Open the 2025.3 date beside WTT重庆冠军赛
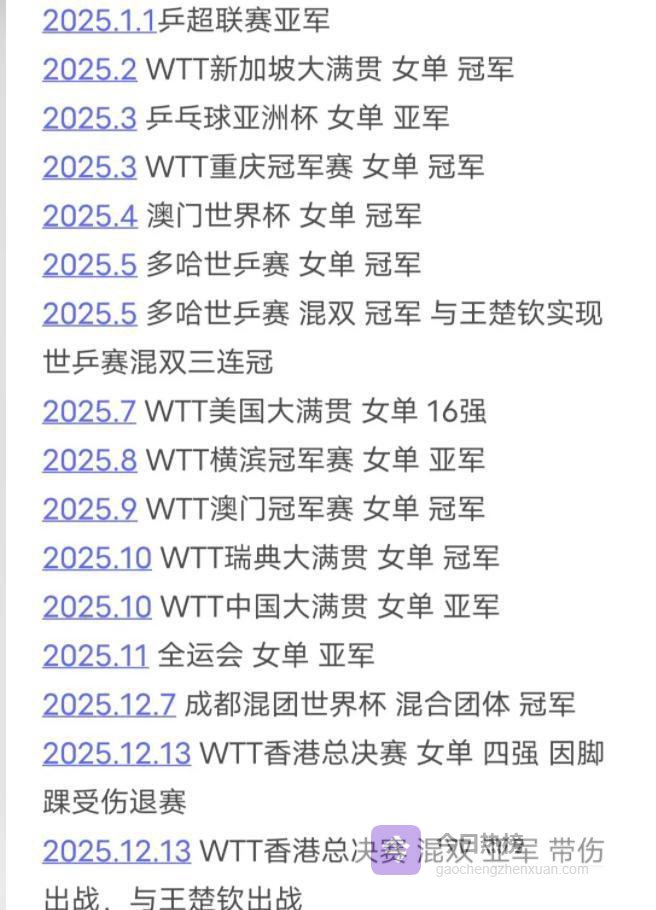Screen dimensions: 656x910 pyautogui.click(x=89, y=167)
